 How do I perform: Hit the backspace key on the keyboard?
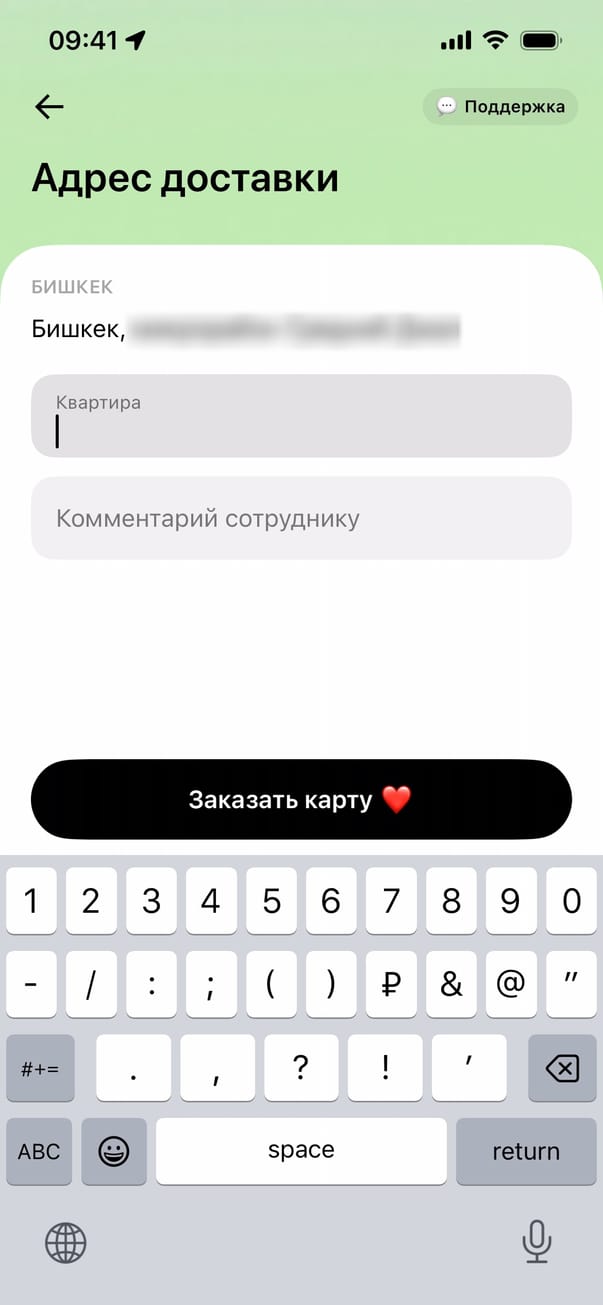pos(562,1069)
